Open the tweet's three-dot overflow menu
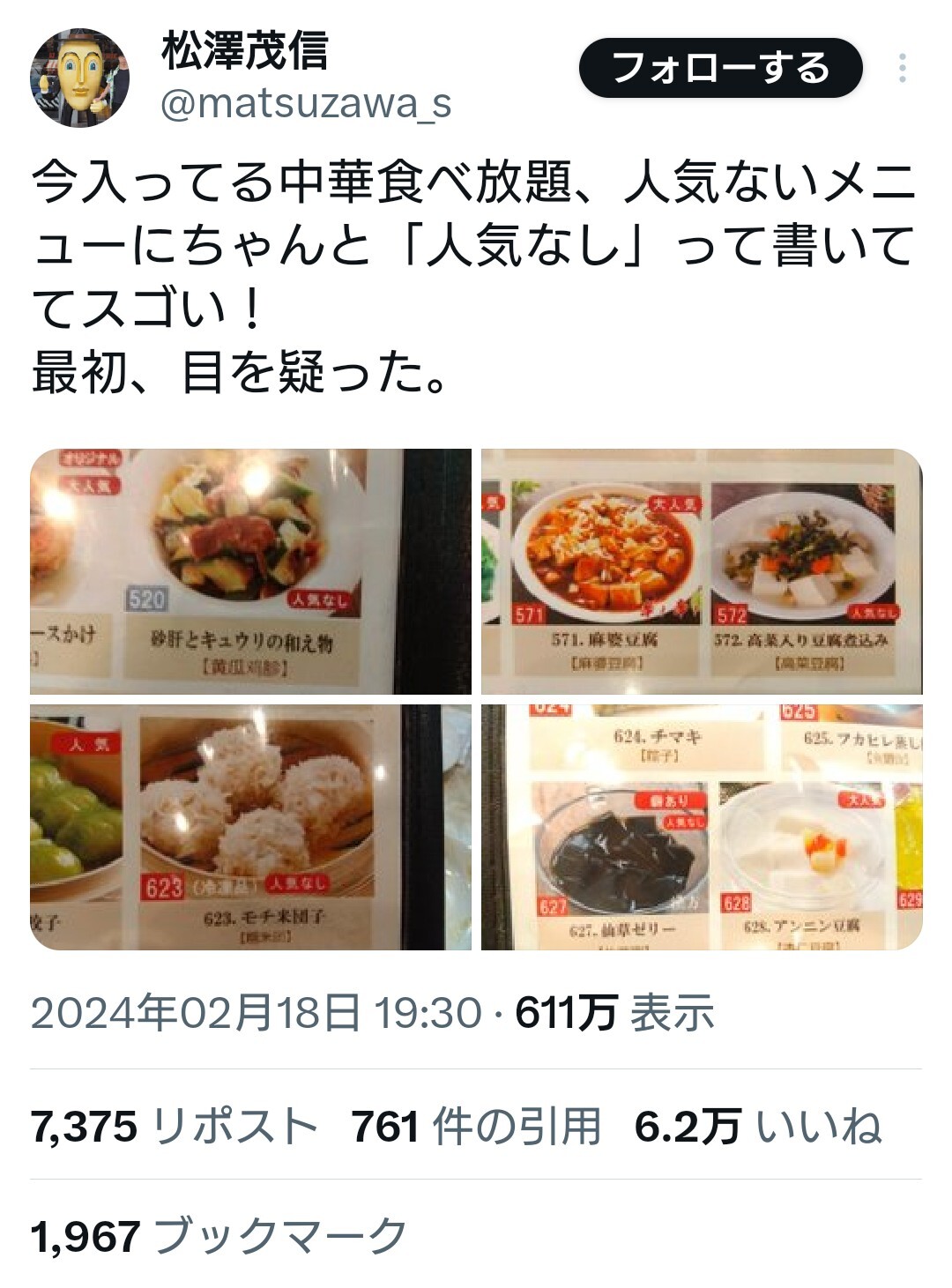The height and width of the screenshot is (1288, 952). click(902, 68)
